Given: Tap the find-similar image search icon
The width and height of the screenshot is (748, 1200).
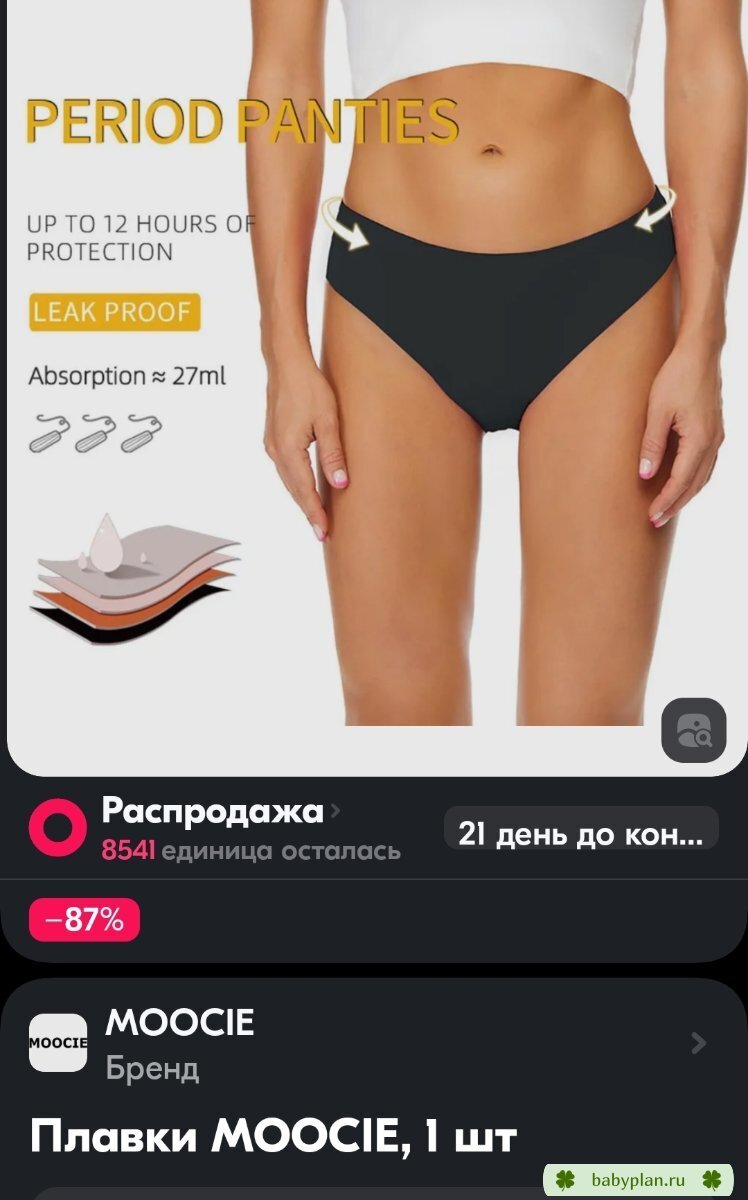Looking at the screenshot, I should click(693, 730).
